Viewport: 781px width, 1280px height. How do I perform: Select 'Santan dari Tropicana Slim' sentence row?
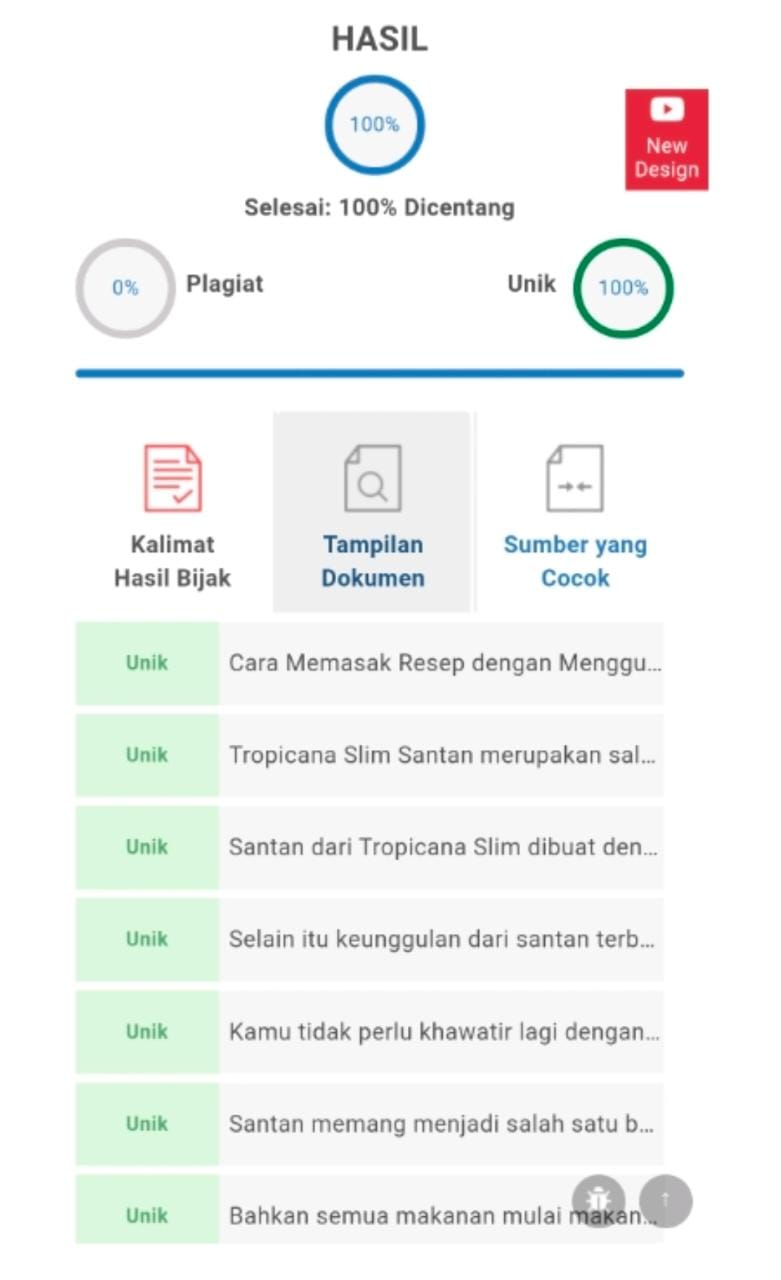coord(443,847)
